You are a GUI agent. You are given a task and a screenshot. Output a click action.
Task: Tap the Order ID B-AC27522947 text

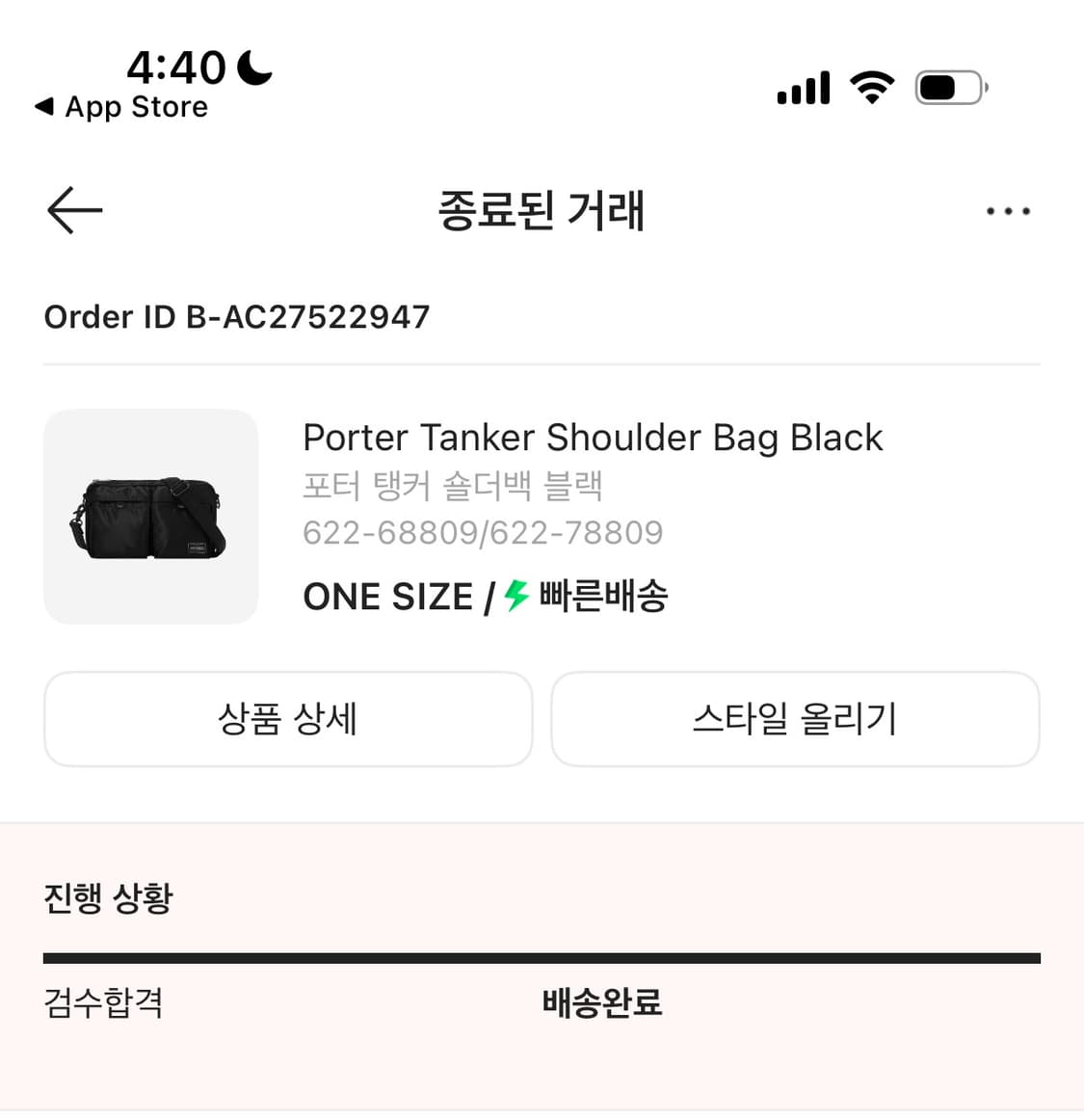coord(236,316)
